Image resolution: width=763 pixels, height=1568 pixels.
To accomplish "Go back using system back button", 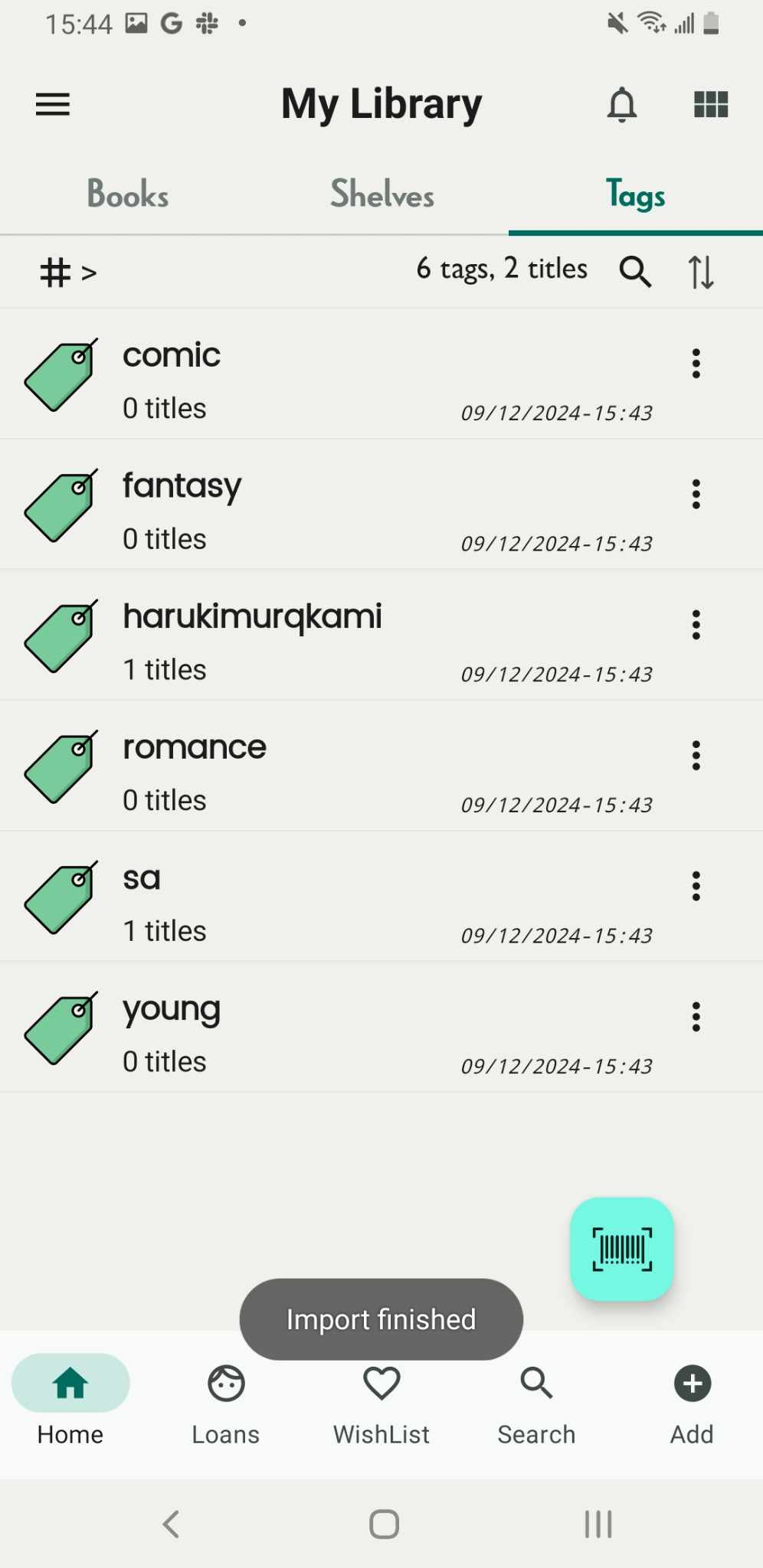I will 171,1524.
